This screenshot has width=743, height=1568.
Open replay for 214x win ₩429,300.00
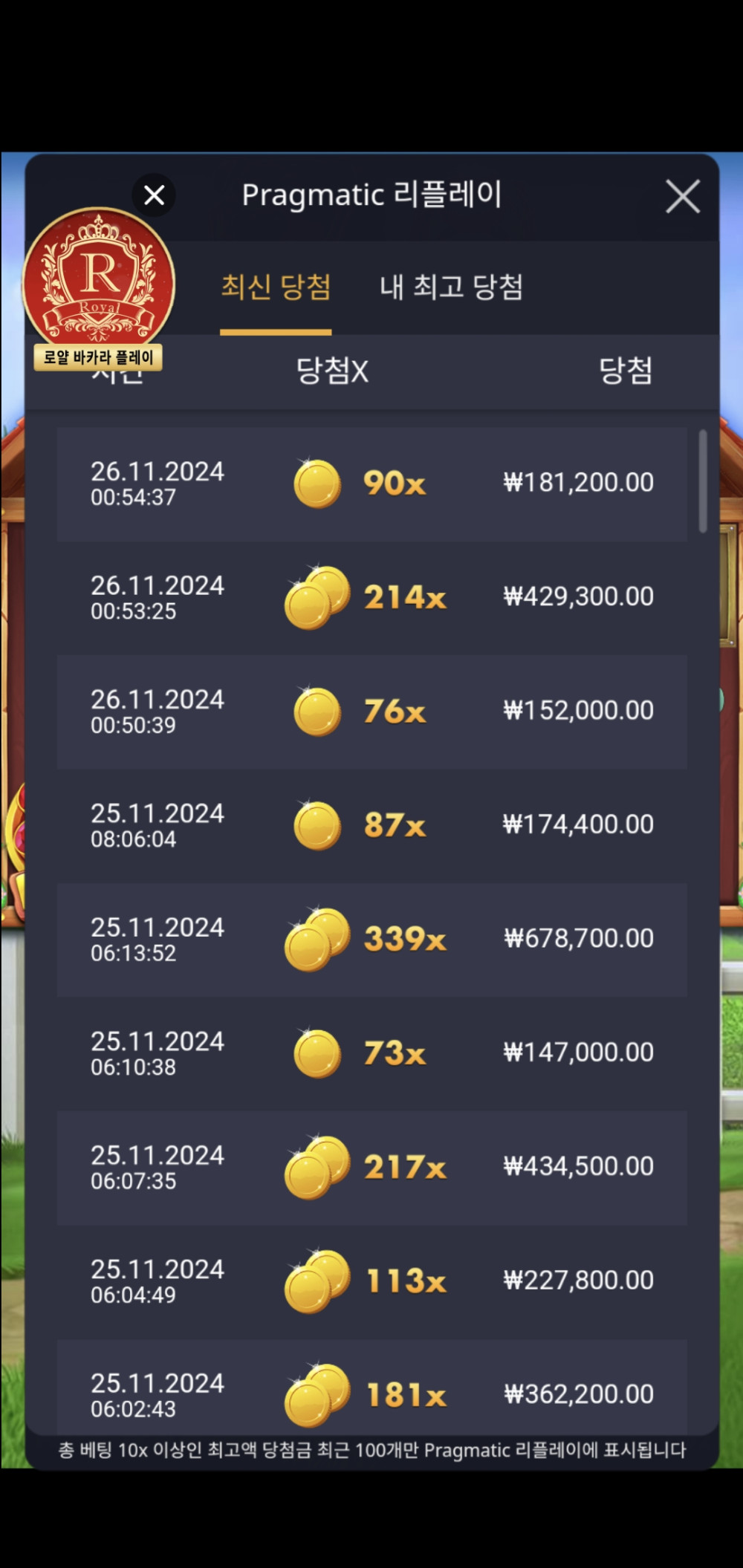point(371,598)
